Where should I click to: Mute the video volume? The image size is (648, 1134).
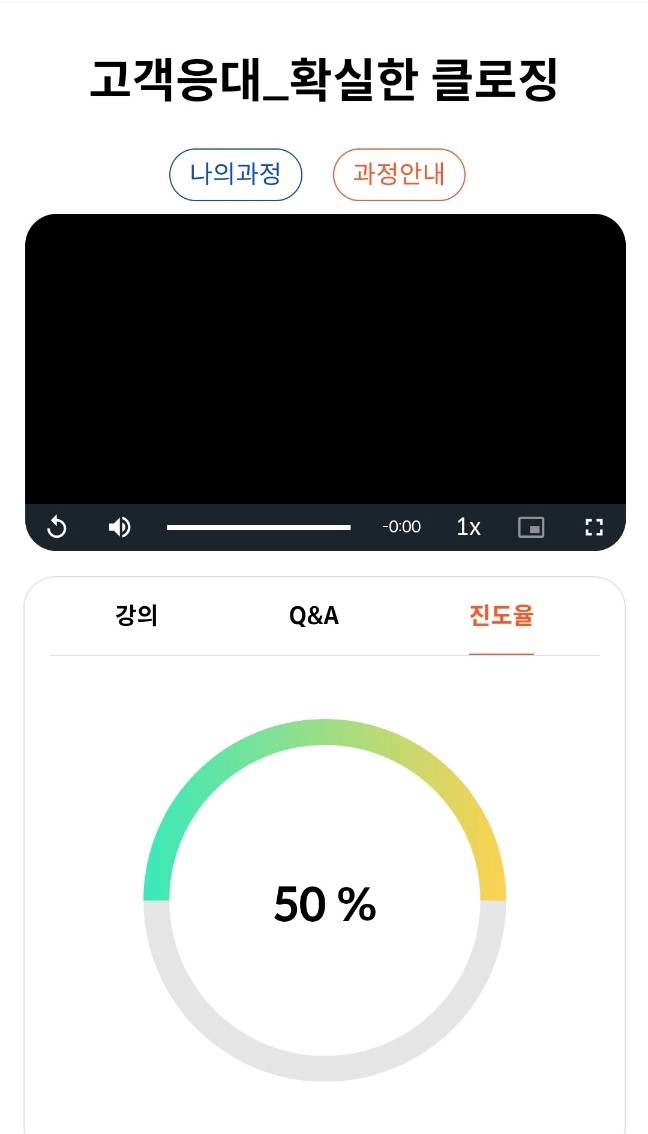[119, 527]
